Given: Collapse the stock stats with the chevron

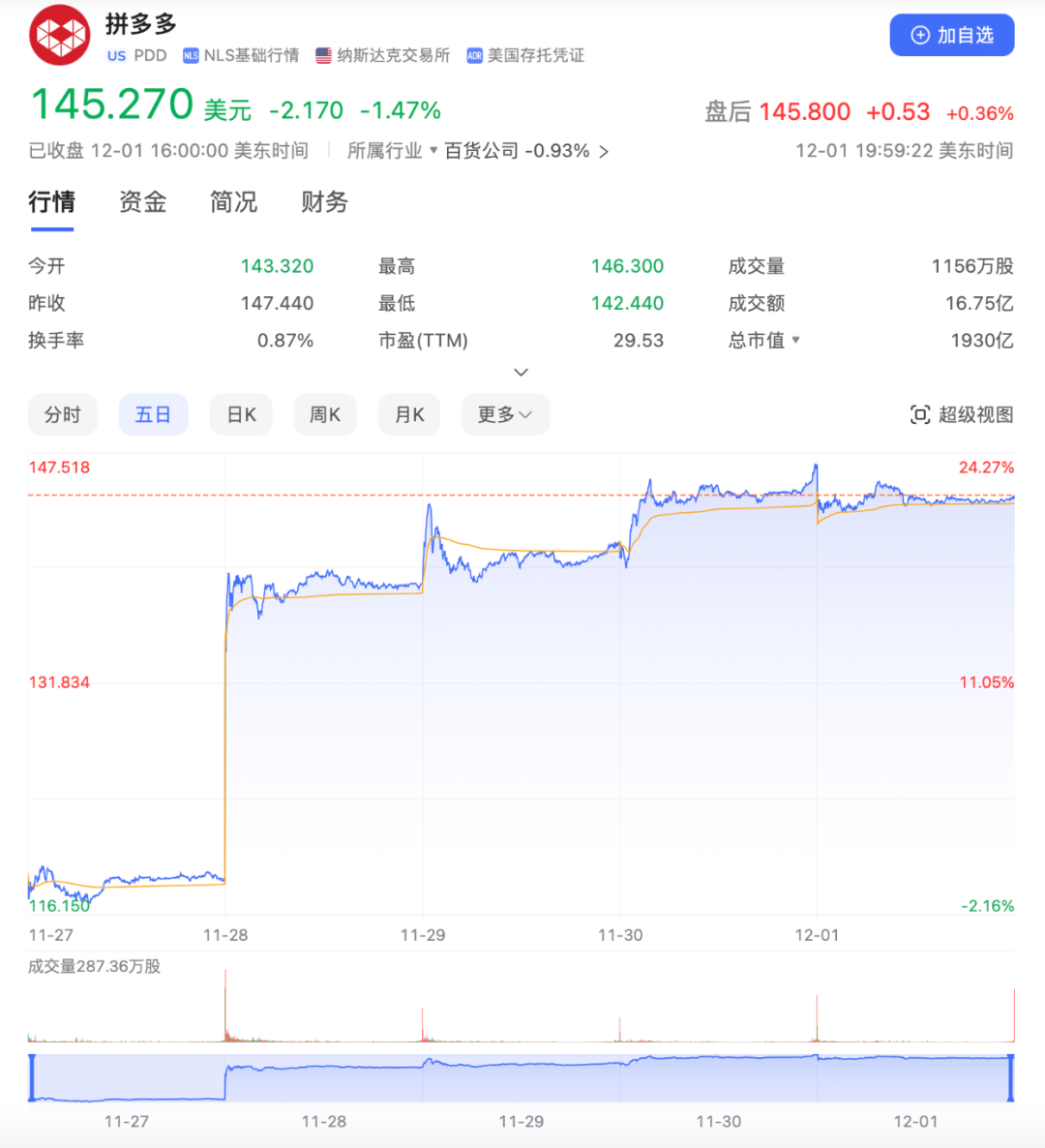Looking at the screenshot, I should tap(521, 372).
